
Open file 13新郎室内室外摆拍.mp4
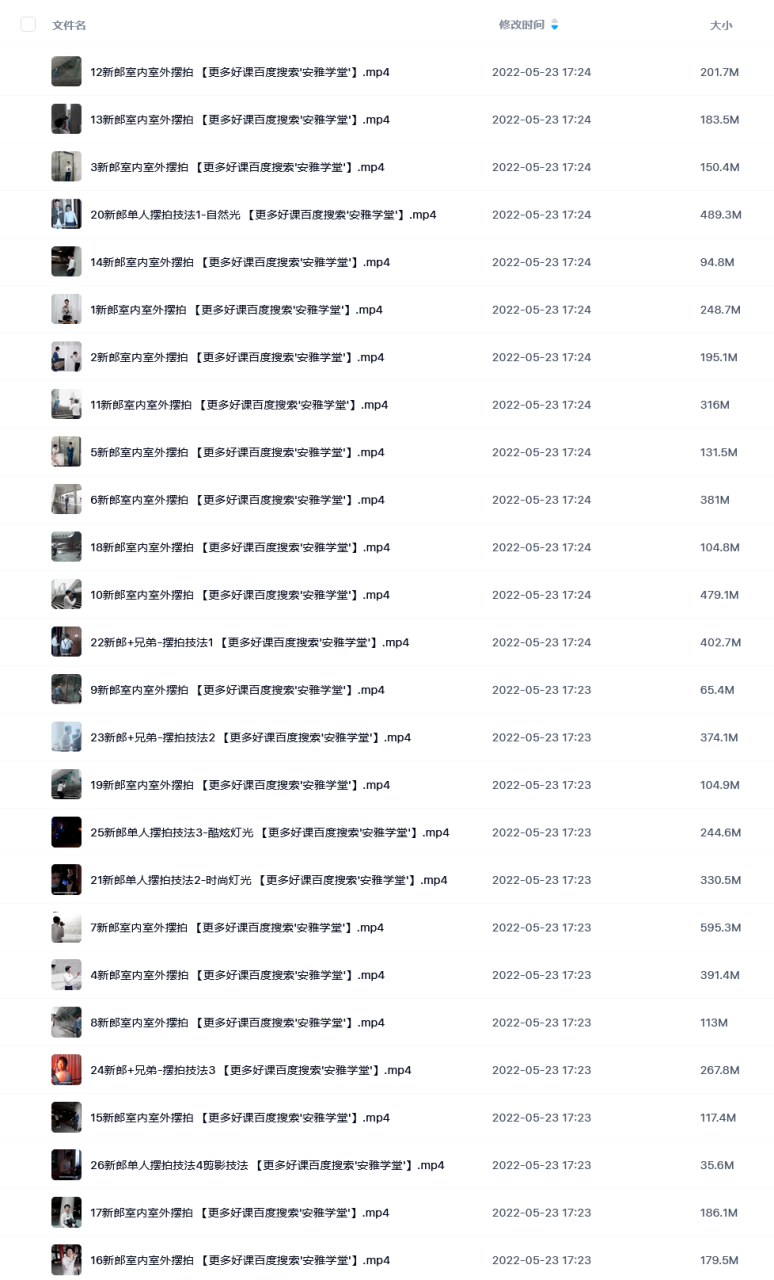(240, 120)
